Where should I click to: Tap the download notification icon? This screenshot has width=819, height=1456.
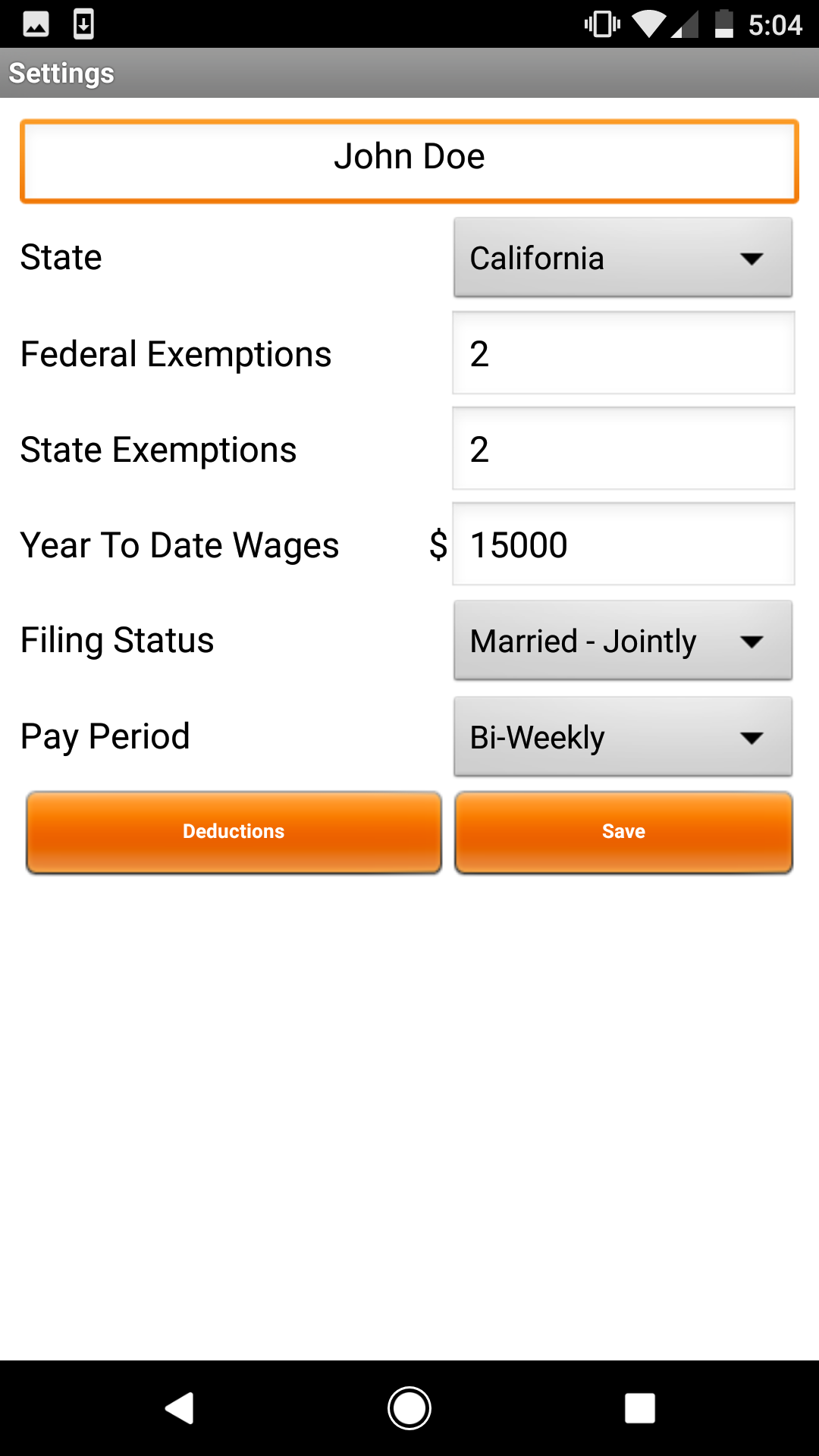click(x=83, y=24)
